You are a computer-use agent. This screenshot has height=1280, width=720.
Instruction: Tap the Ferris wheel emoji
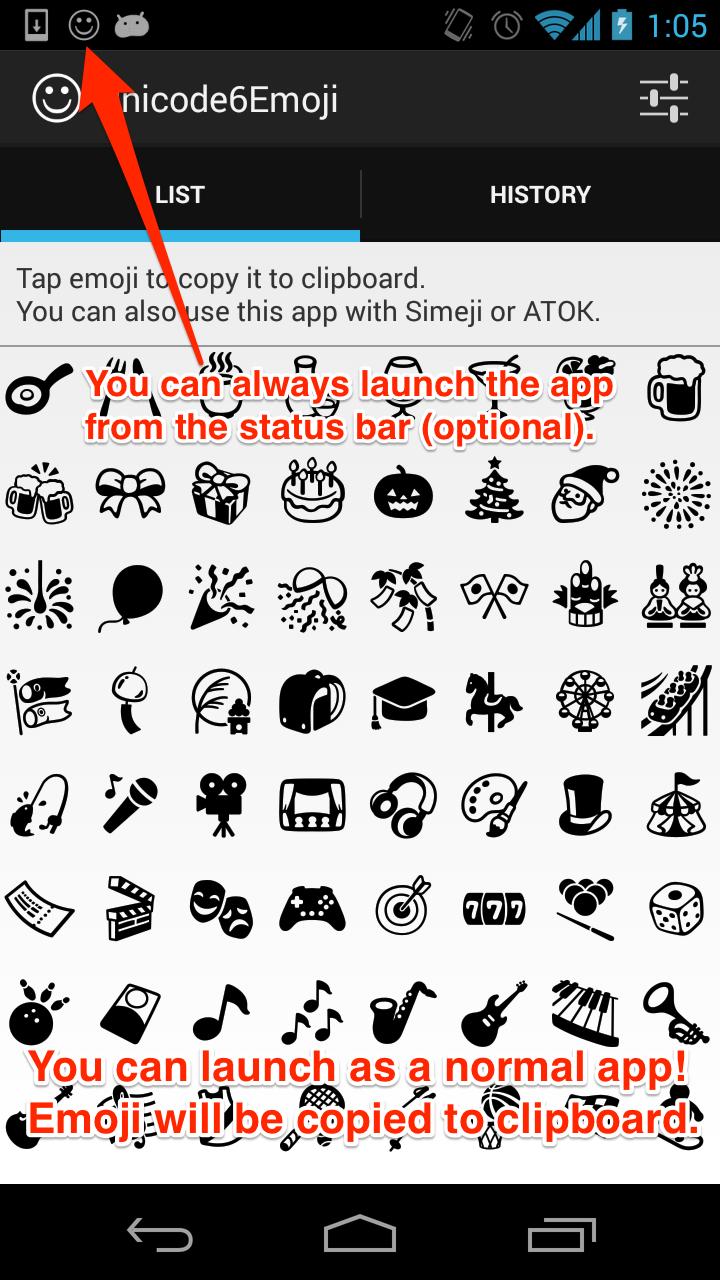pyautogui.click(x=583, y=700)
